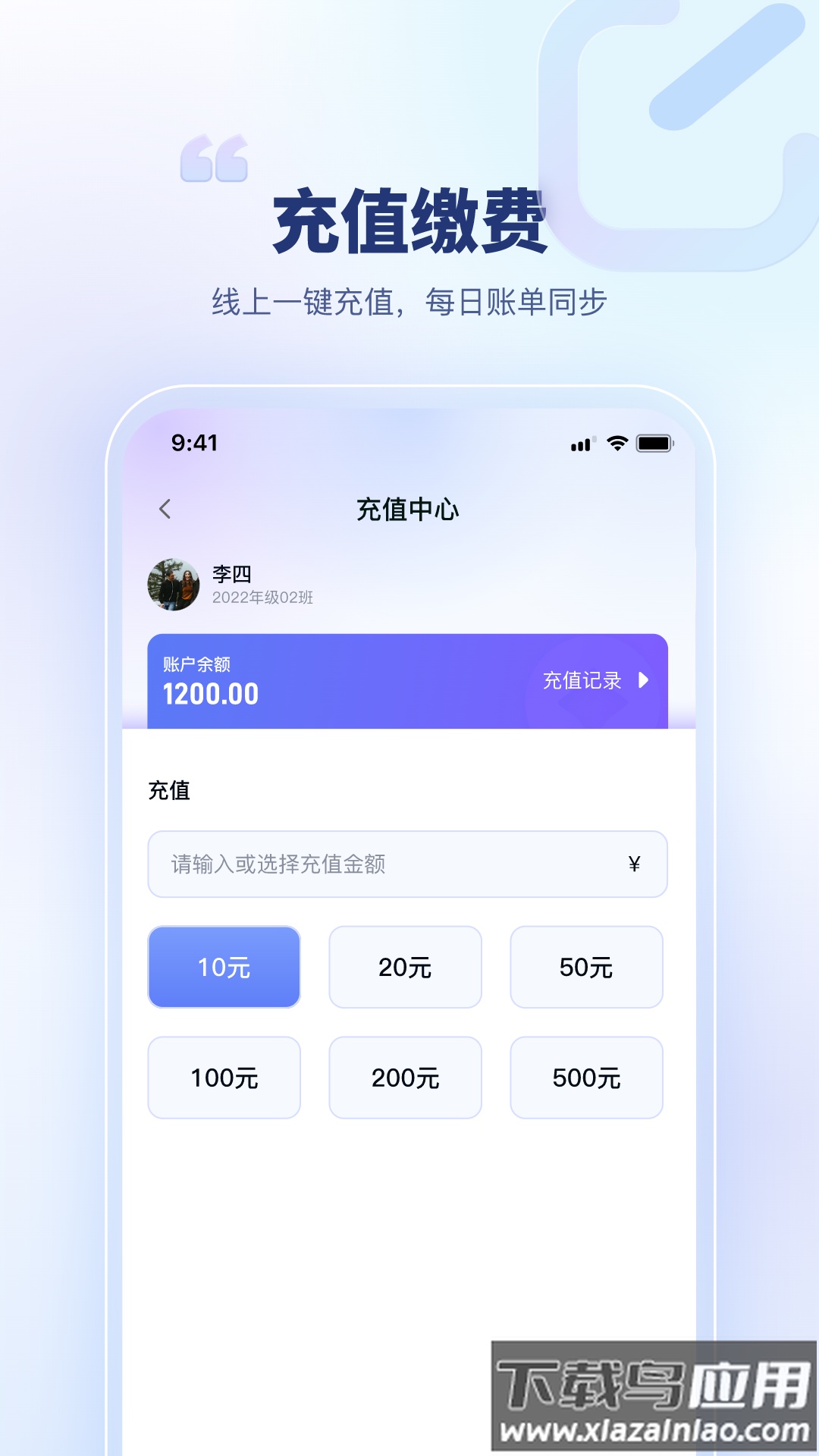Select the 500元 recharge option
Screen dimensions: 819x1456
(587, 1078)
